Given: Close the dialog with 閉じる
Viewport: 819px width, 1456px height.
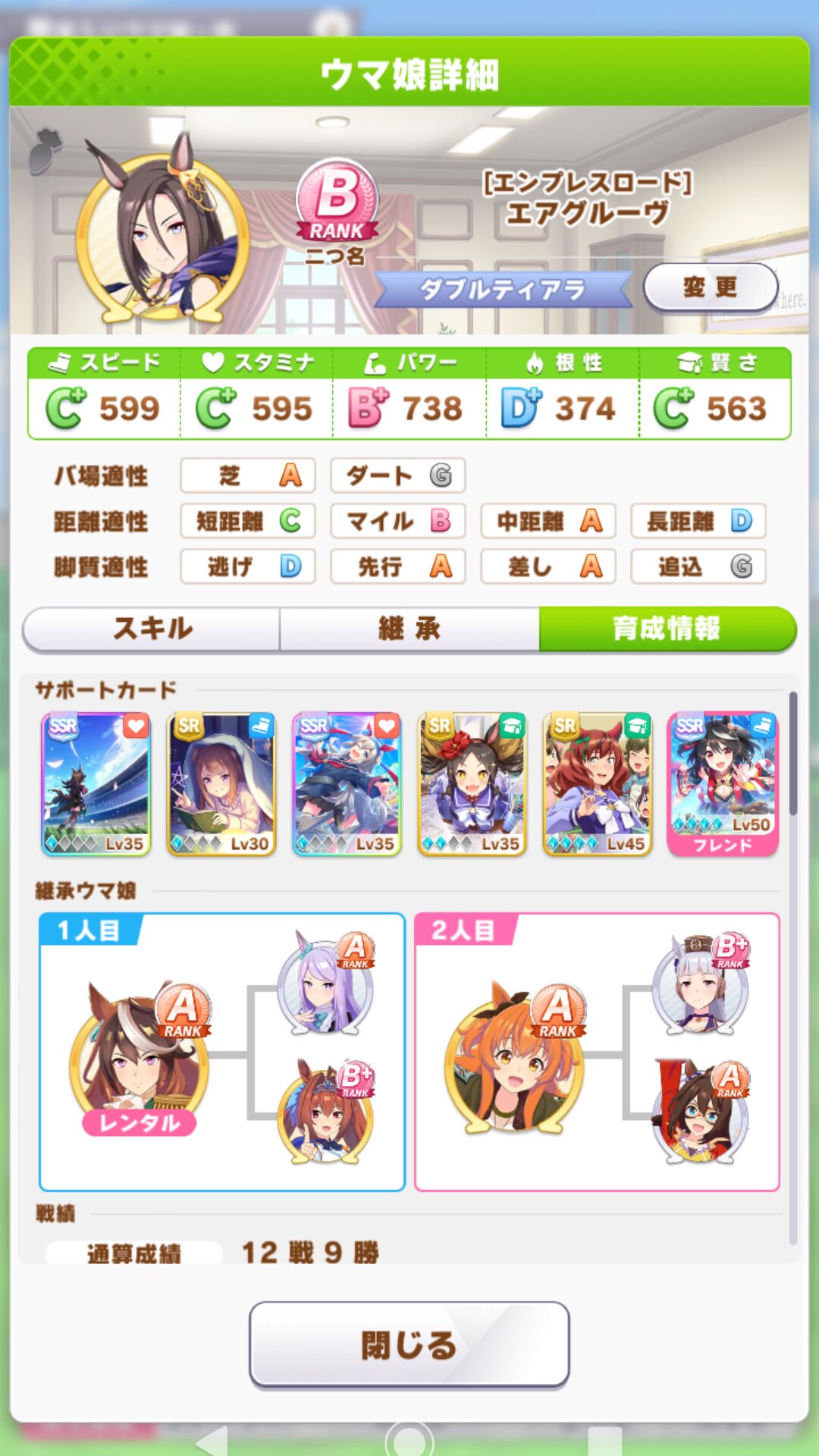Looking at the screenshot, I should 409,1345.
